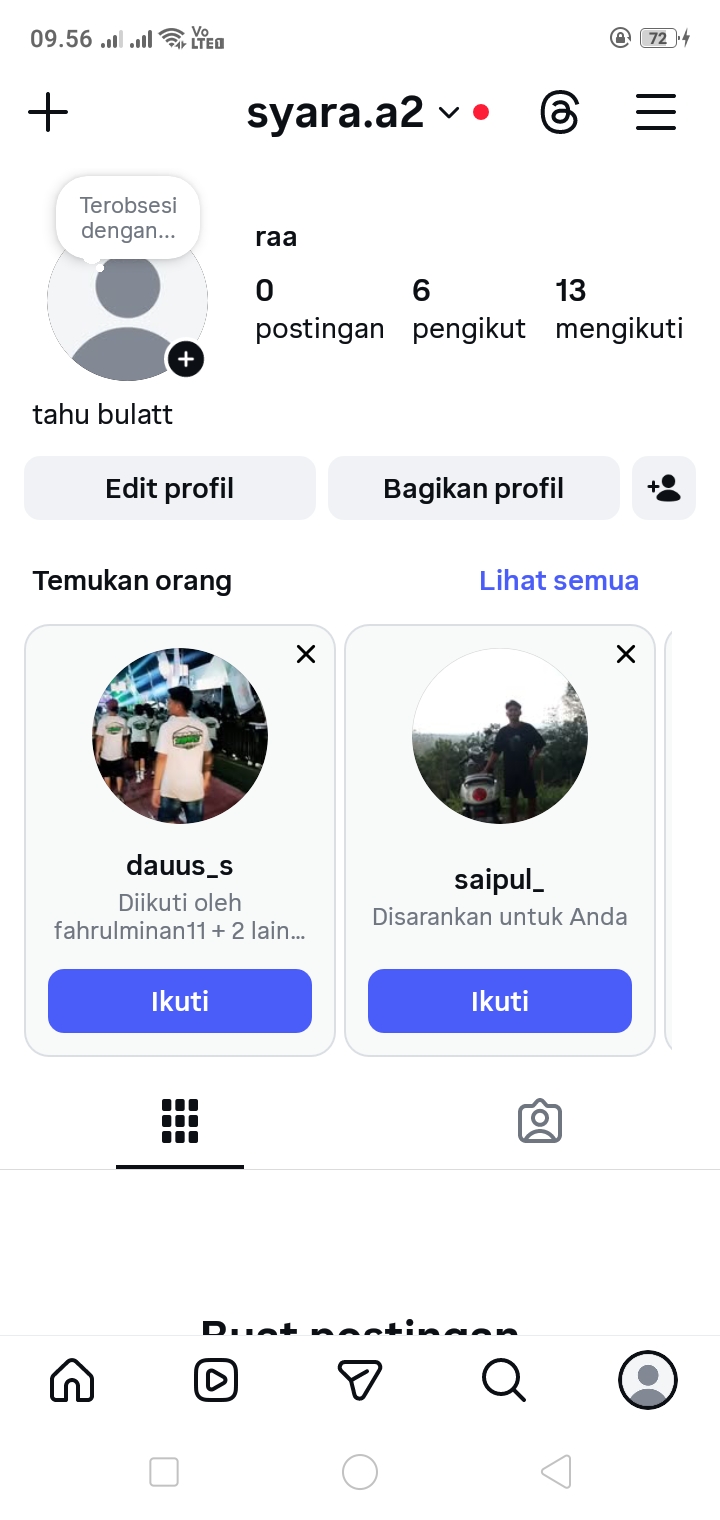720x1520 pixels.
Task: Go to the Home feed tab
Action: coord(72,1381)
